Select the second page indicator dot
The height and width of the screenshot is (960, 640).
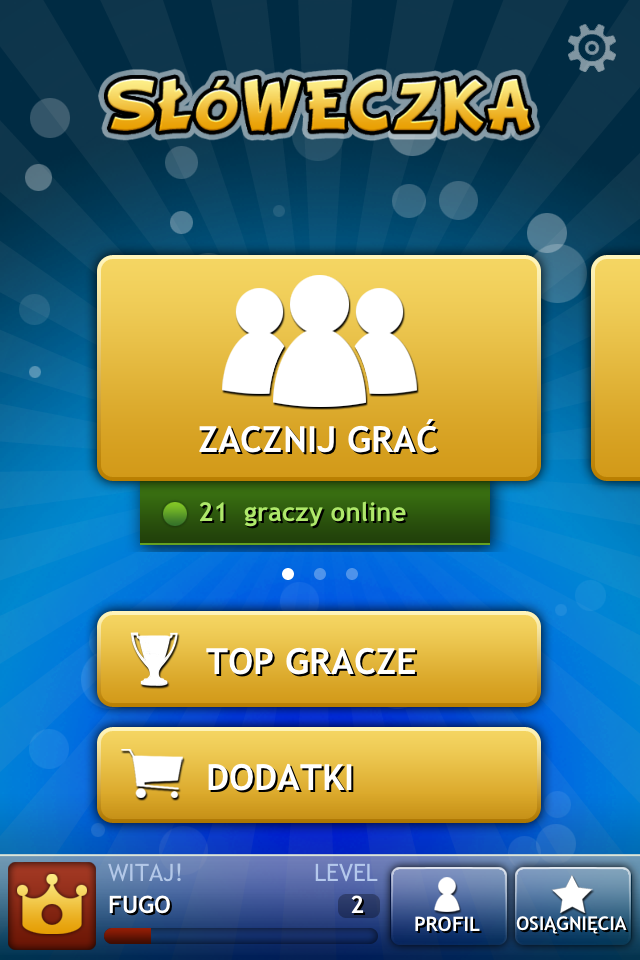pos(320,574)
